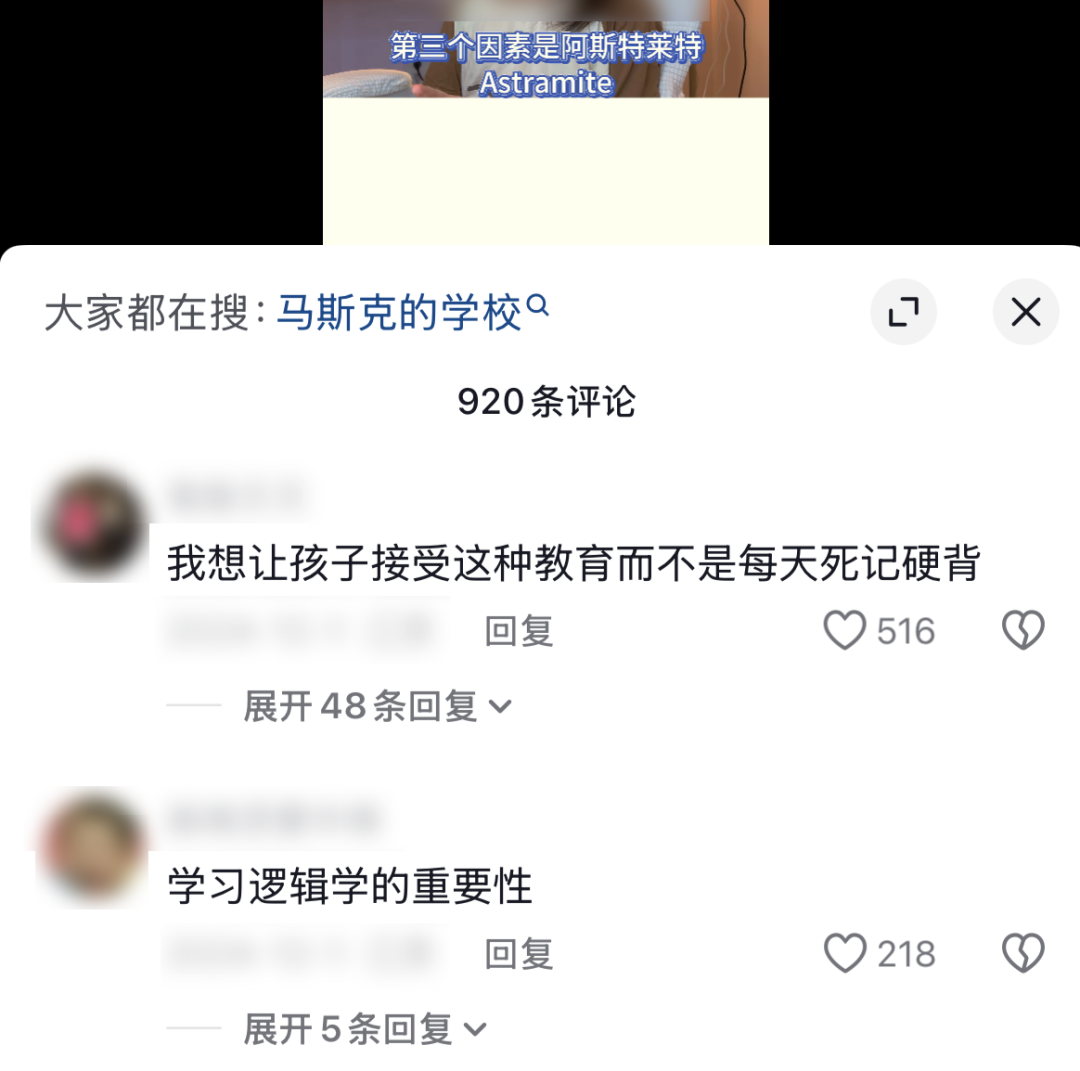The width and height of the screenshot is (1080, 1071).
Task: Search trending term 马斯克的学校
Action: point(400,313)
